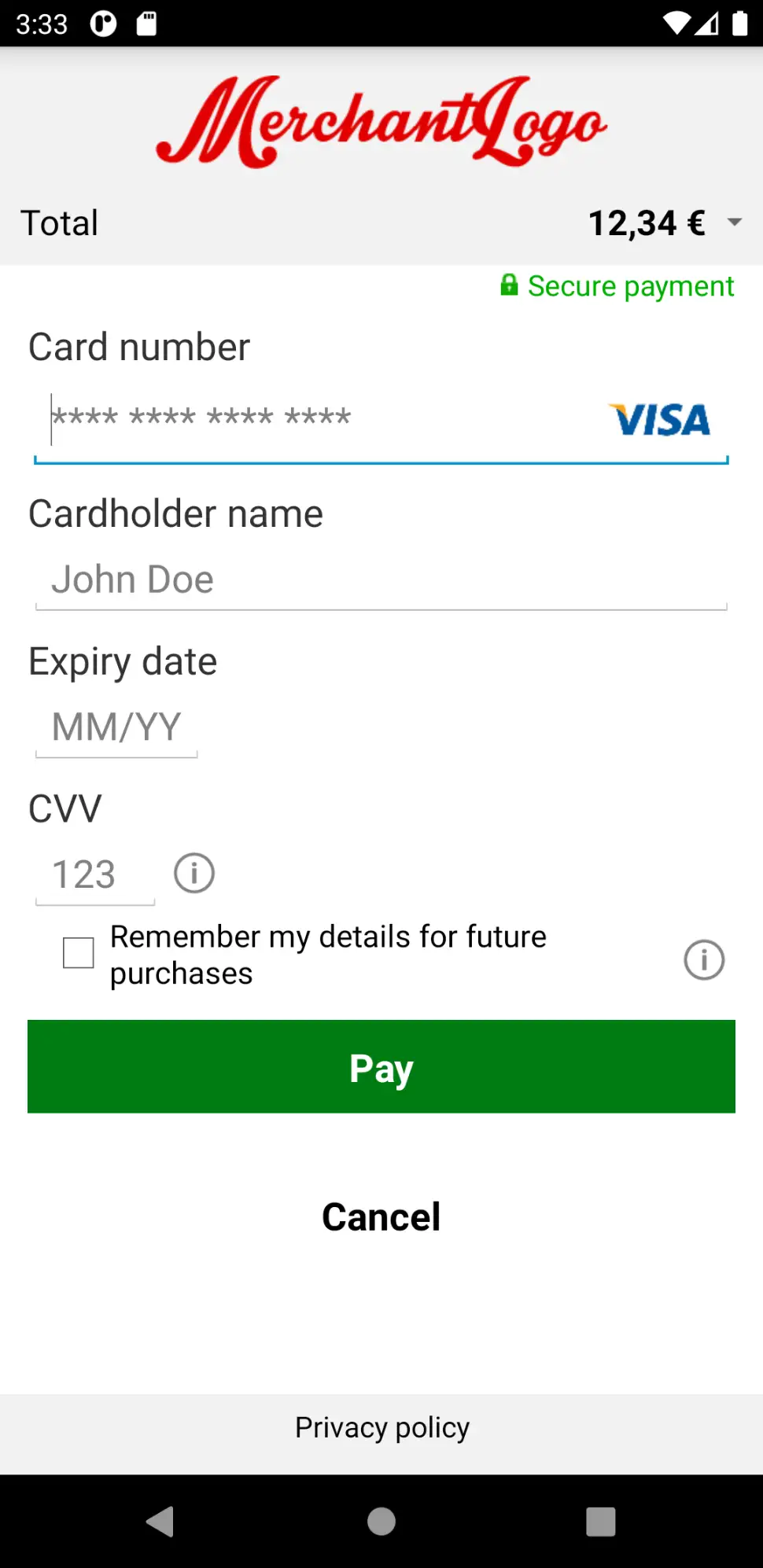Tap the green Pay button
This screenshot has height=1568, width=763.
click(381, 1067)
